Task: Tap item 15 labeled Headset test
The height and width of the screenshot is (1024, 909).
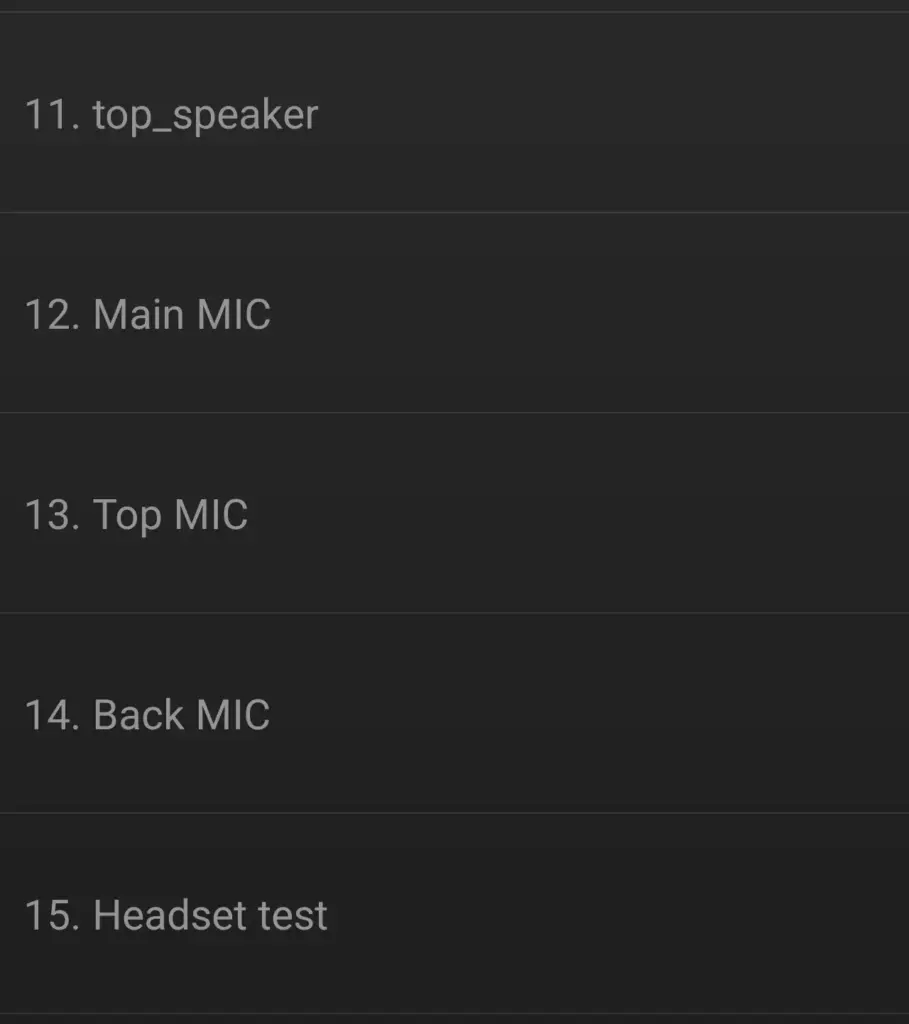Action: pos(175,913)
